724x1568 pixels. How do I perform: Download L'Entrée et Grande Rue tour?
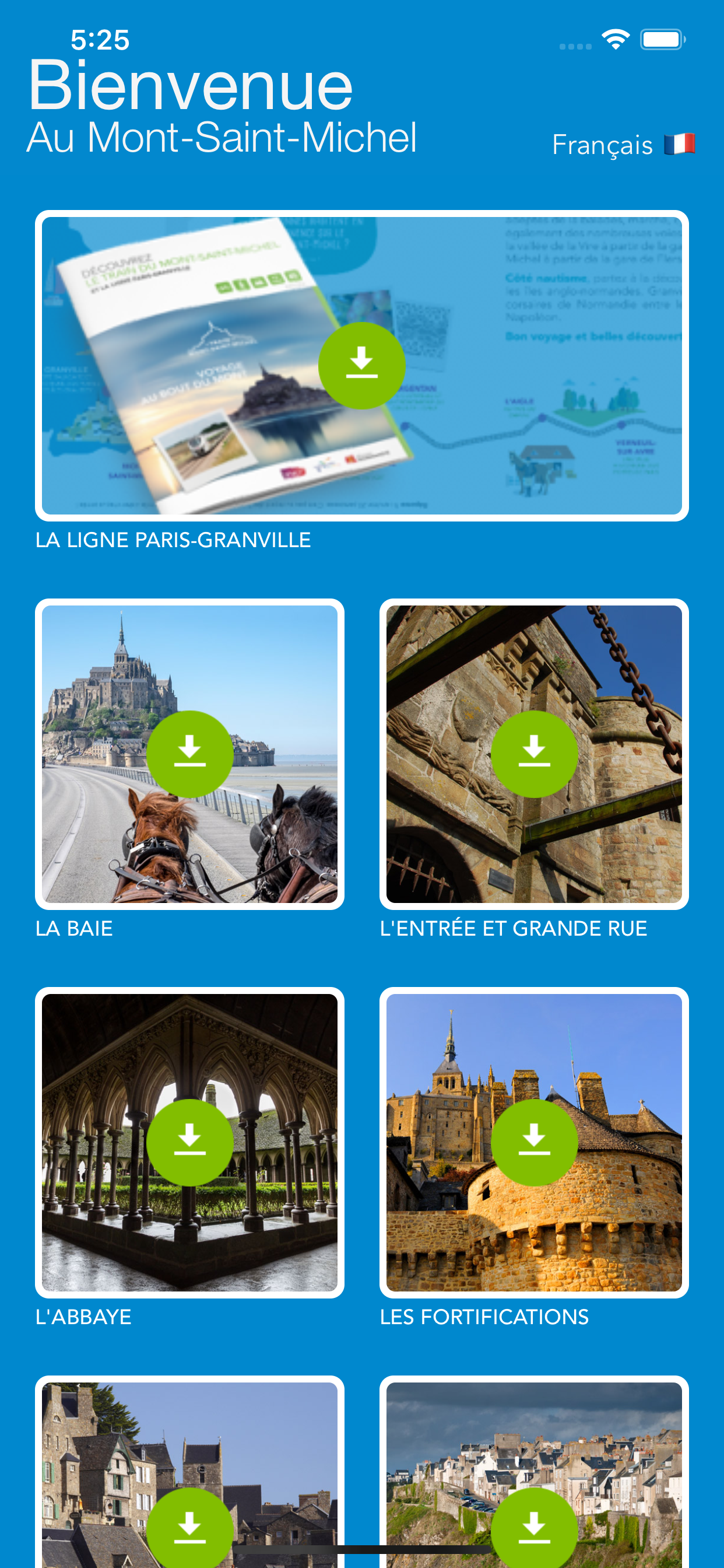click(534, 754)
